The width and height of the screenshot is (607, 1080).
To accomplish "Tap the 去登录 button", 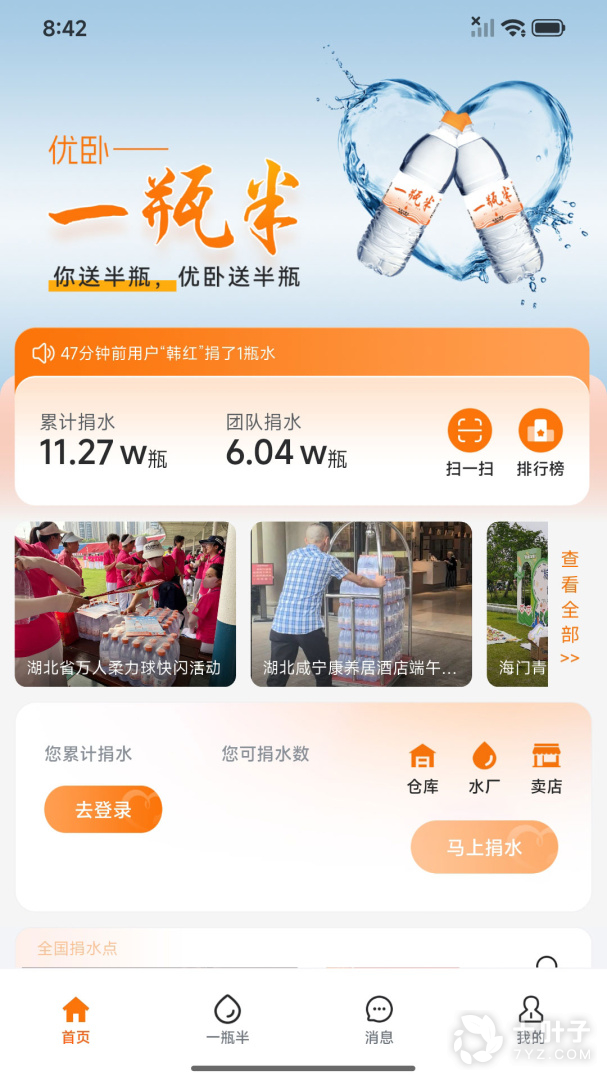I will coord(103,809).
